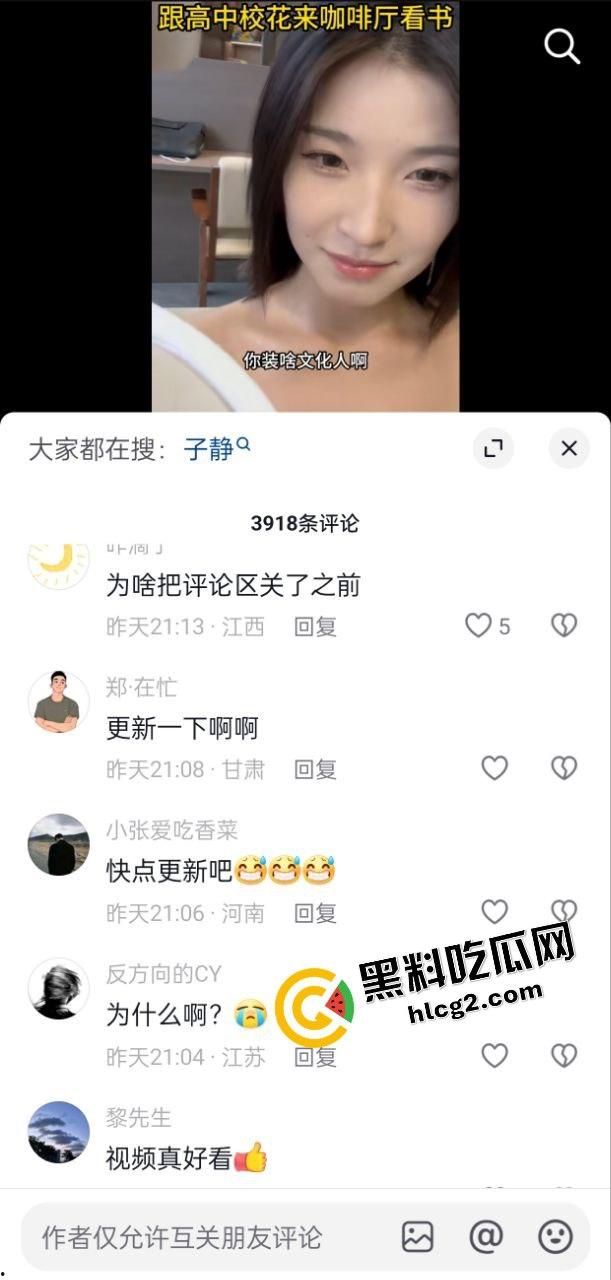Screen dimensions: 611x1280
Task: View 小张爱吃香菜's profile avatar
Action: click(58, 845)
